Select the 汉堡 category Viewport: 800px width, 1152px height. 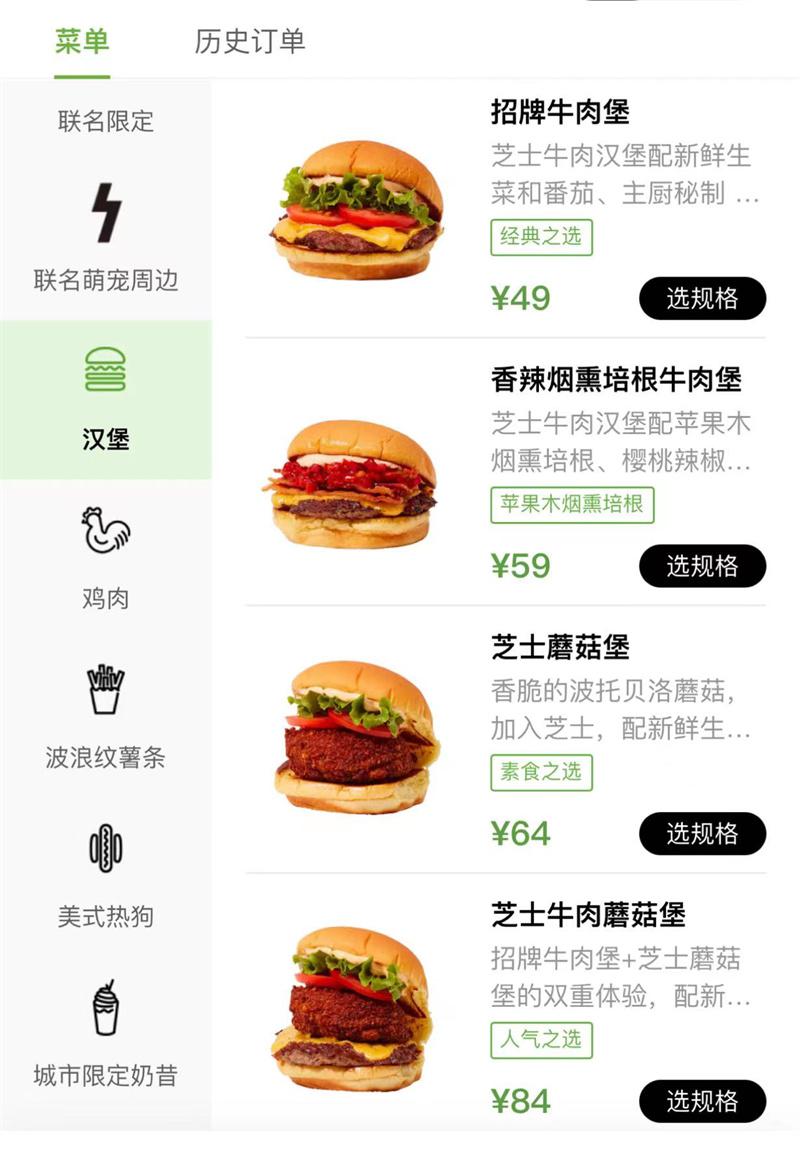point(106,400)
